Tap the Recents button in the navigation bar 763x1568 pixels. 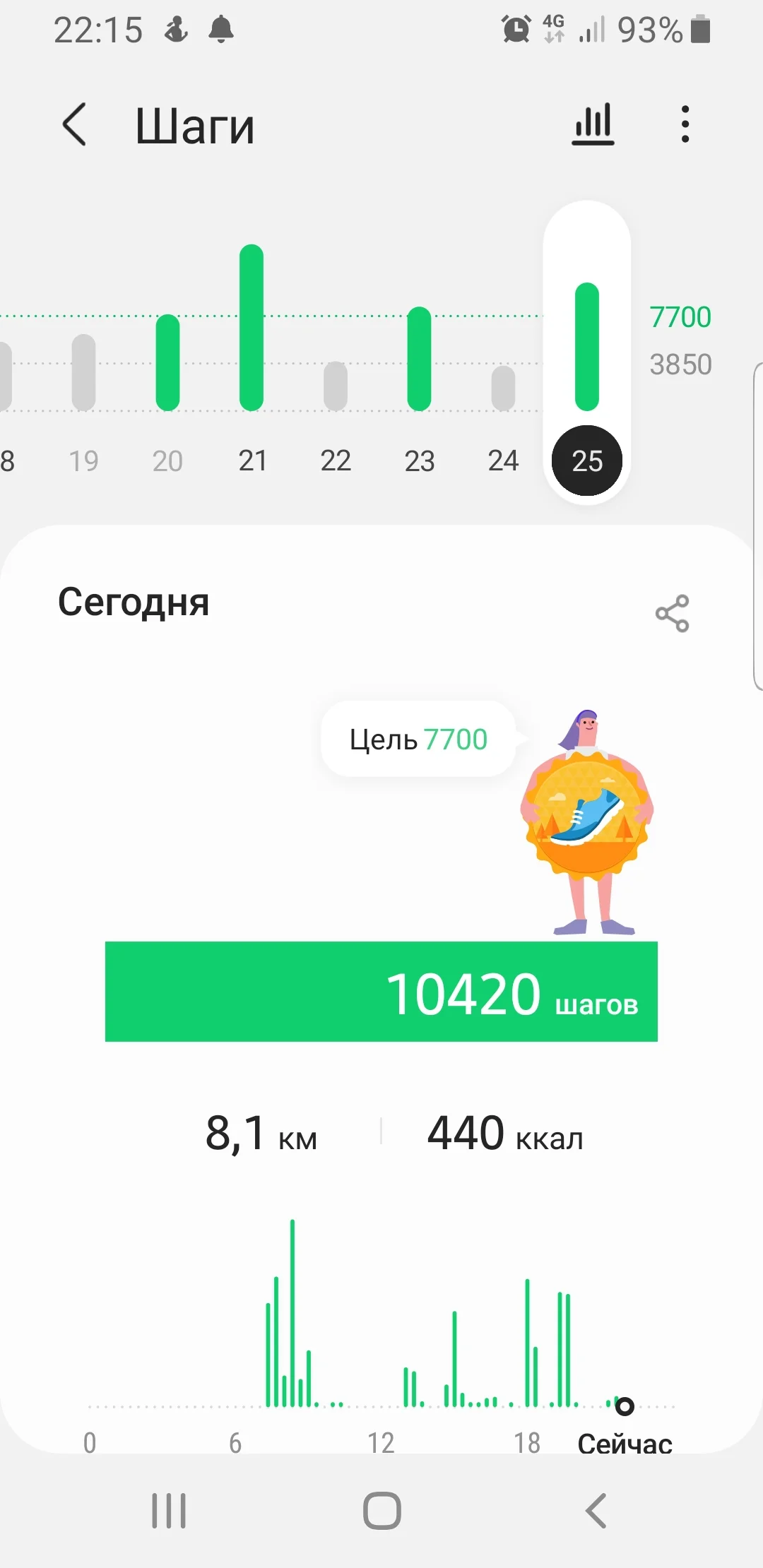click(x=170, y=1511)
